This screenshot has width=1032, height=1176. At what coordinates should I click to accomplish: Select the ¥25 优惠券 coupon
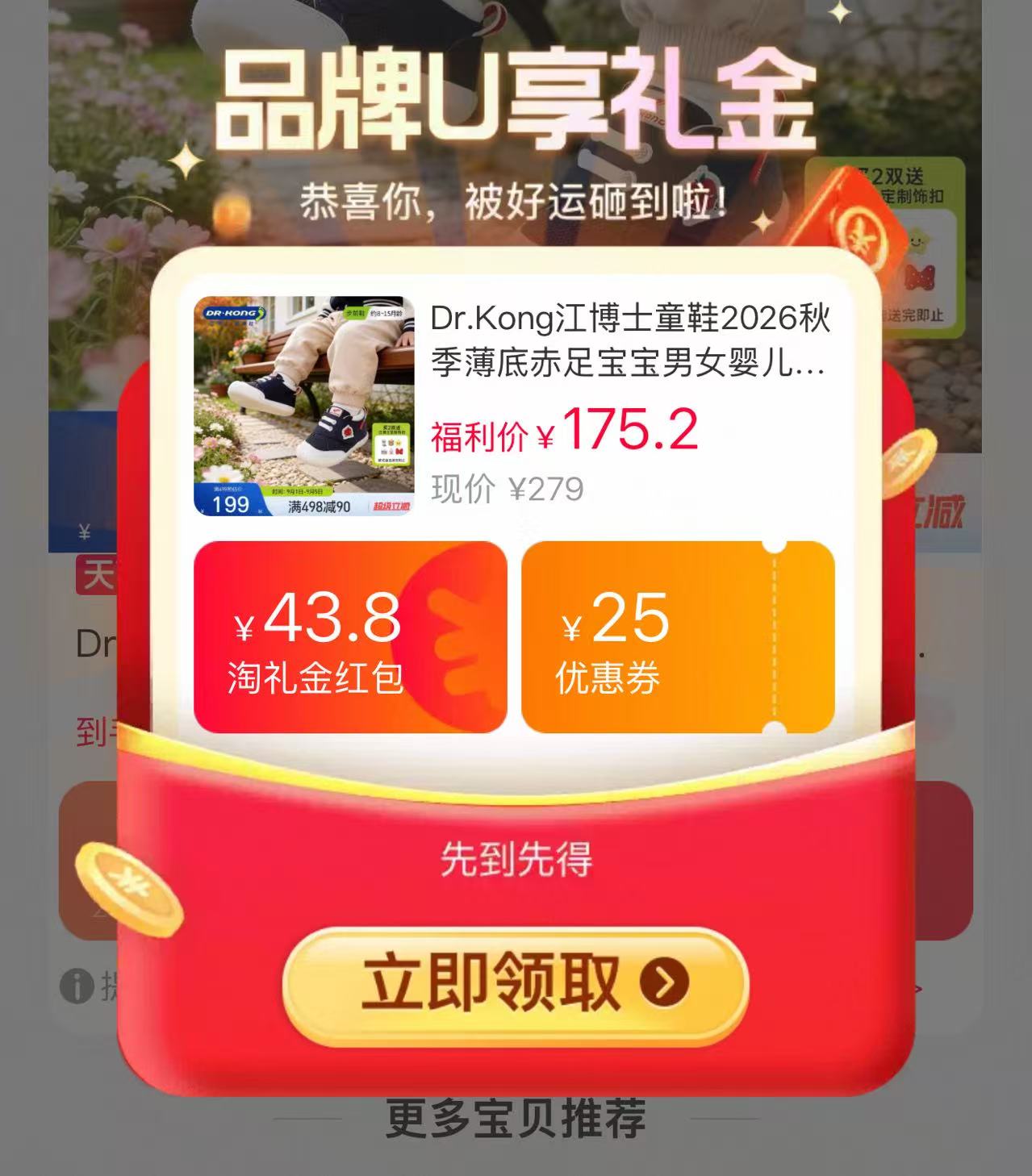tap(678, 637)
